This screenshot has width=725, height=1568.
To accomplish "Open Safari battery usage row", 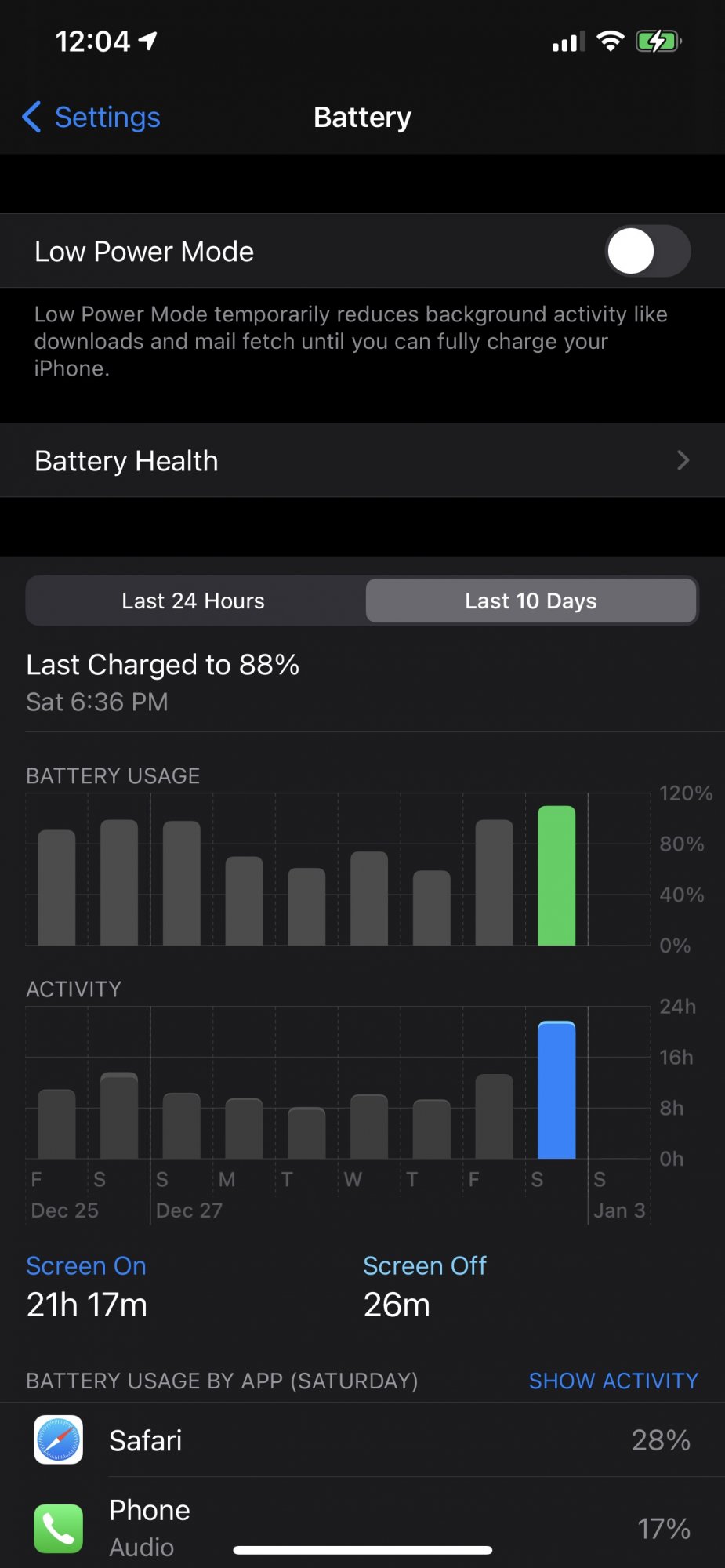I will [x=362, y=1440].
